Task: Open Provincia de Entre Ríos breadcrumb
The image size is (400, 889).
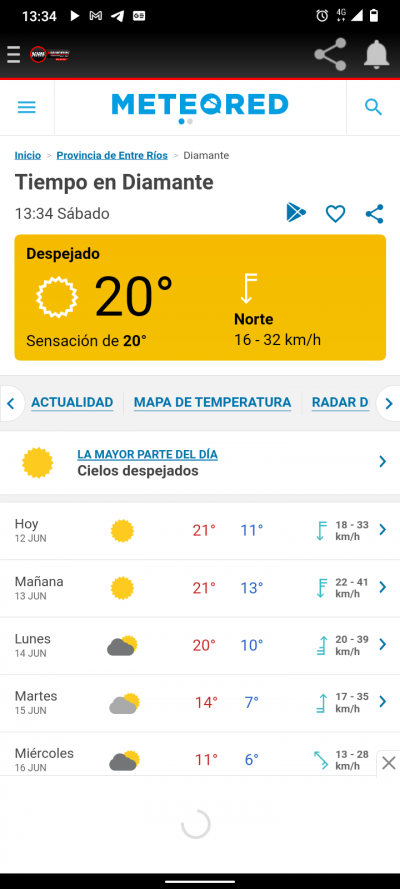Action: [x=112, y=155]
